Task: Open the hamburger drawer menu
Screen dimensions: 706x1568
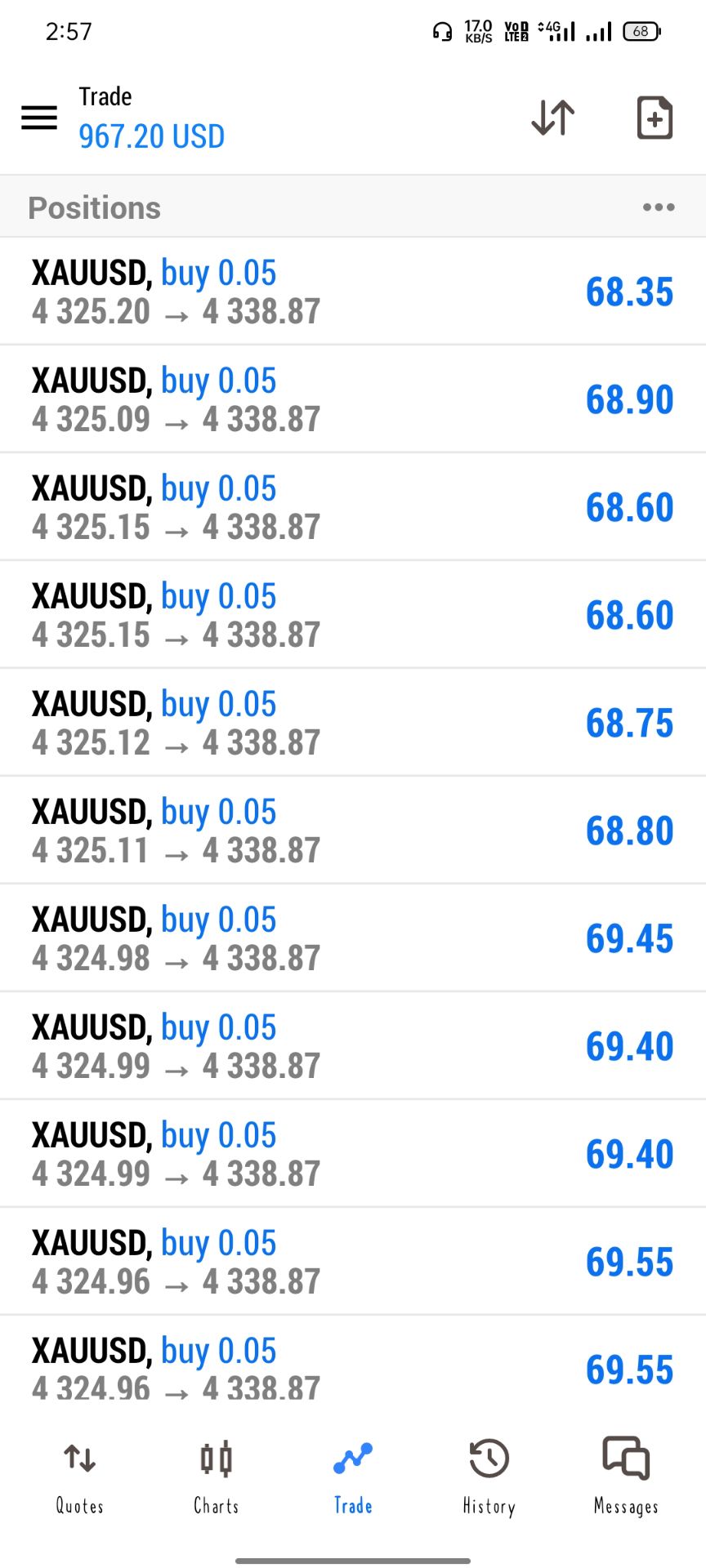Action: (39, 118)
